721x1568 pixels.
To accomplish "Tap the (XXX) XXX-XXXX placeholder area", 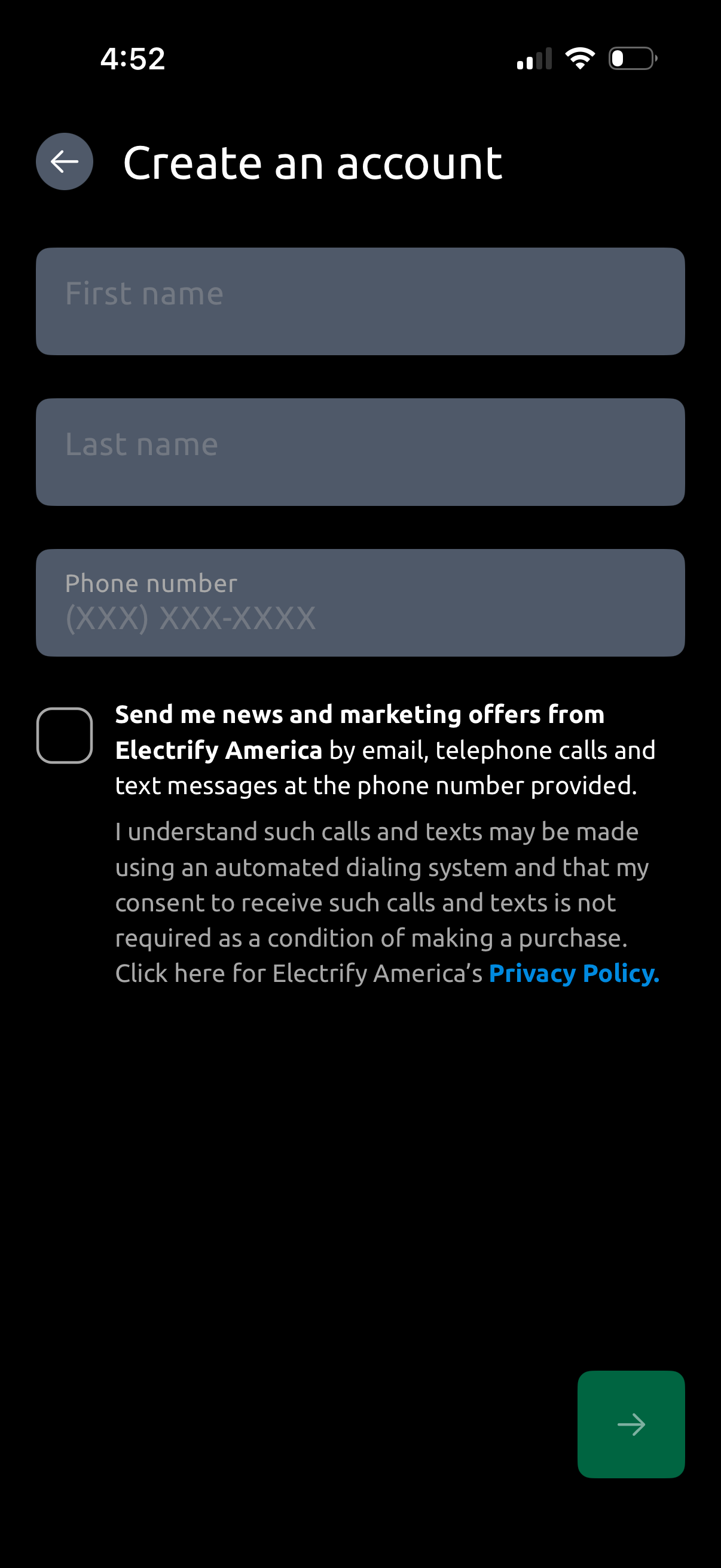I will click(190, 617).
